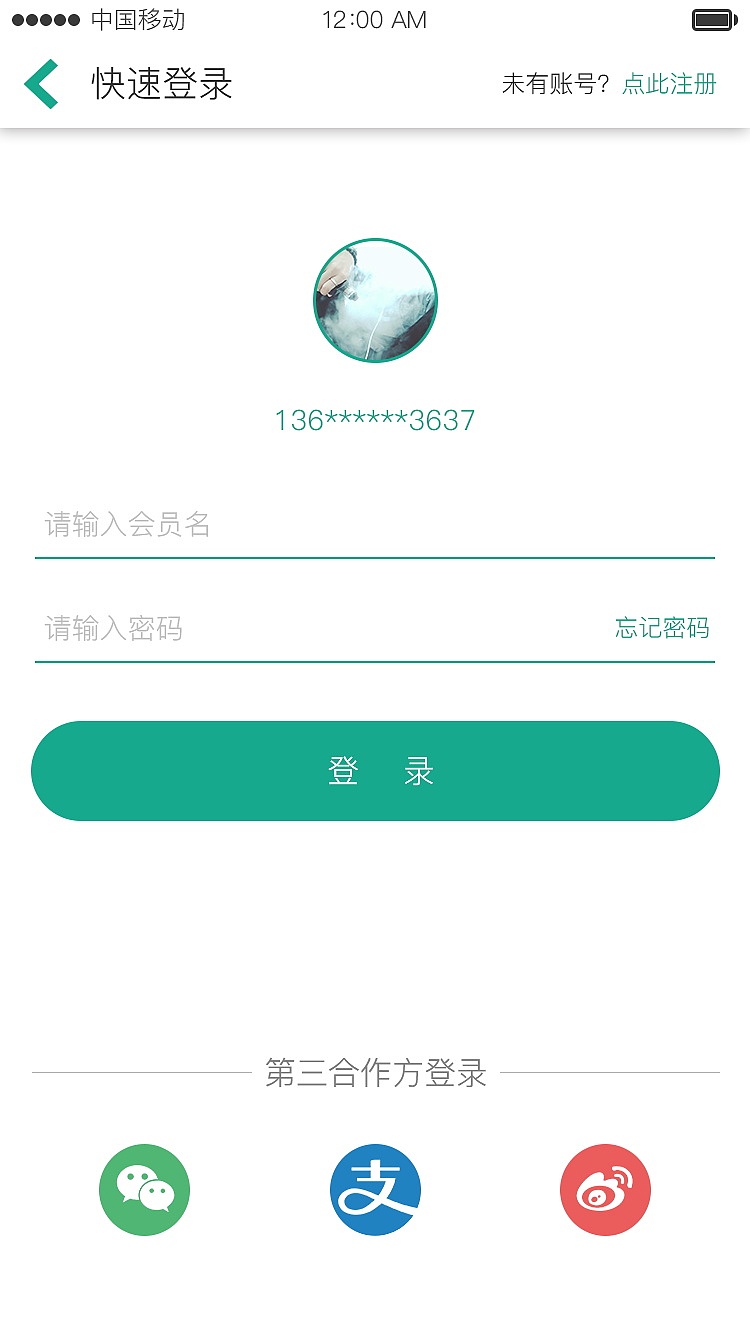Tap the 快速登录 page title
Screen dimensions: 750x1334
pyautogui.click(x=160, y=84)
